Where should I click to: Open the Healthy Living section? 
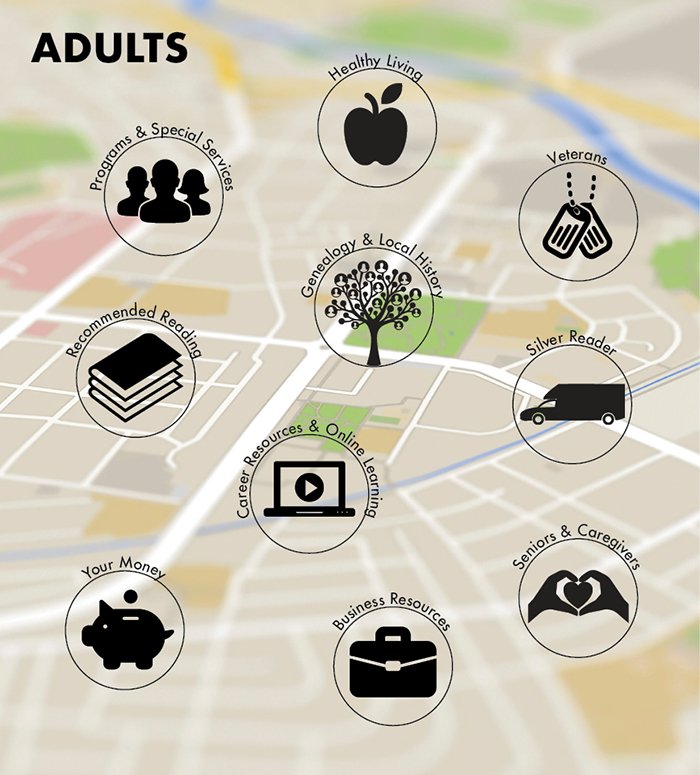[x=377, y=127]
